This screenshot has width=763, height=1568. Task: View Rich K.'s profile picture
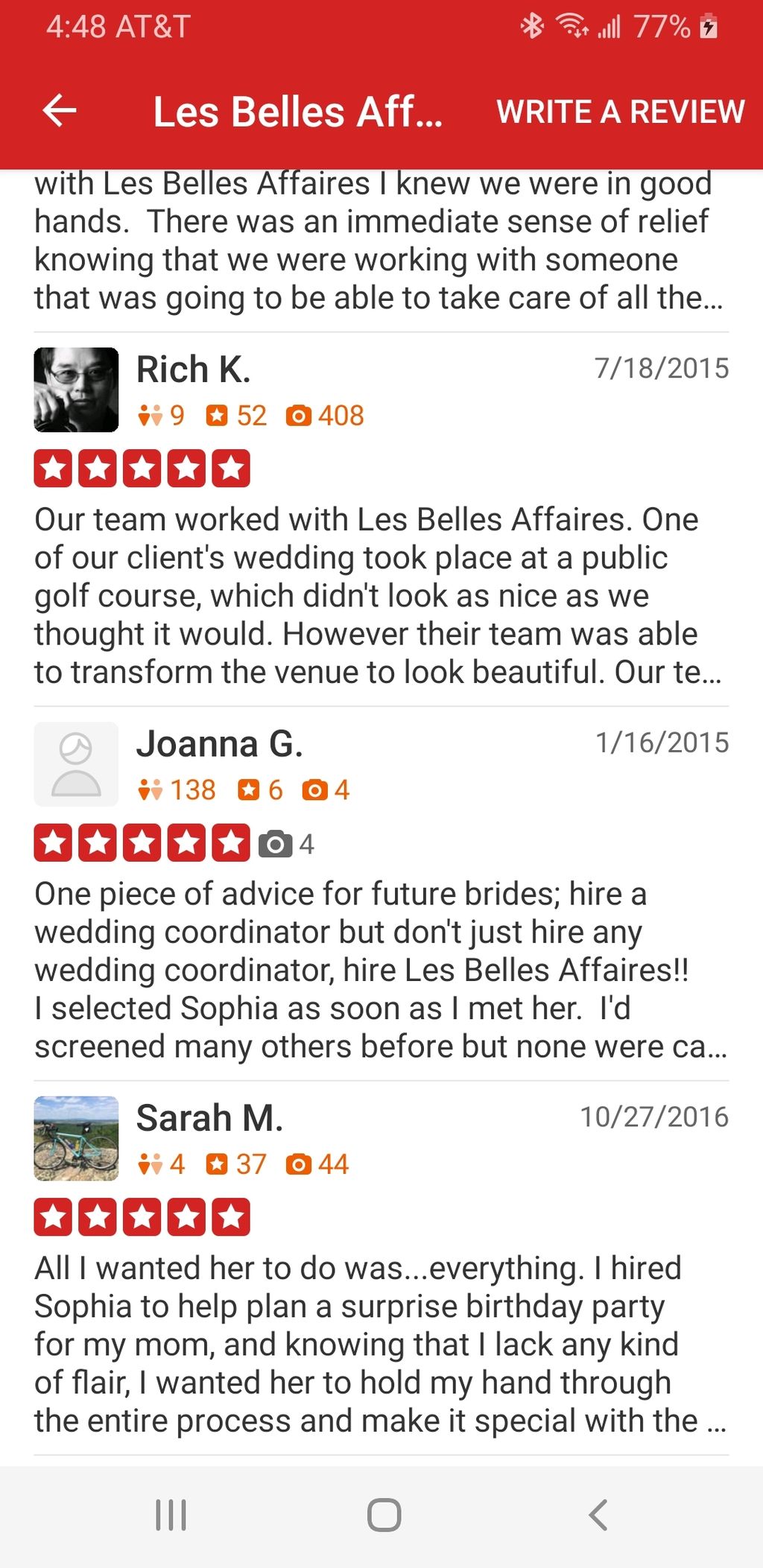[76, 390]
